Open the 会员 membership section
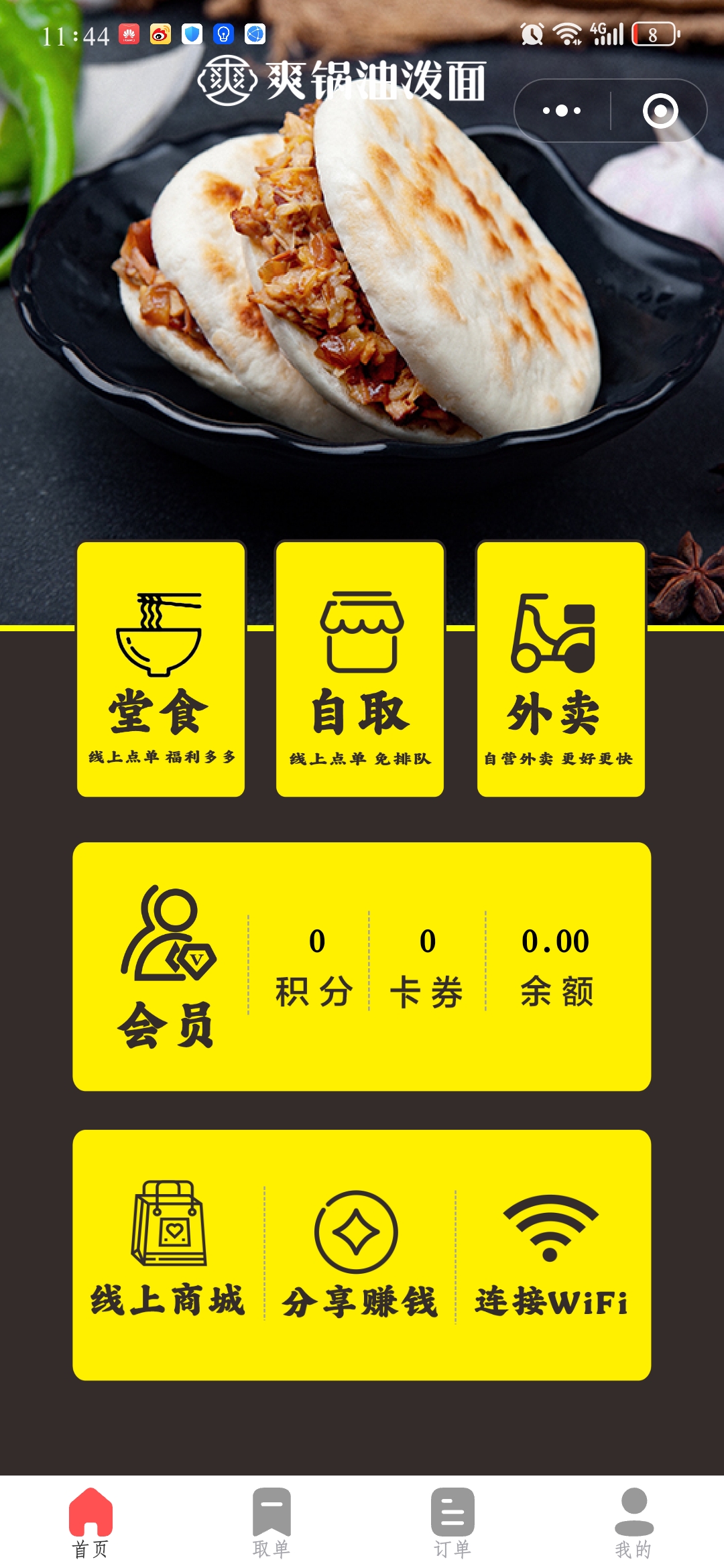 click(168, 967)
